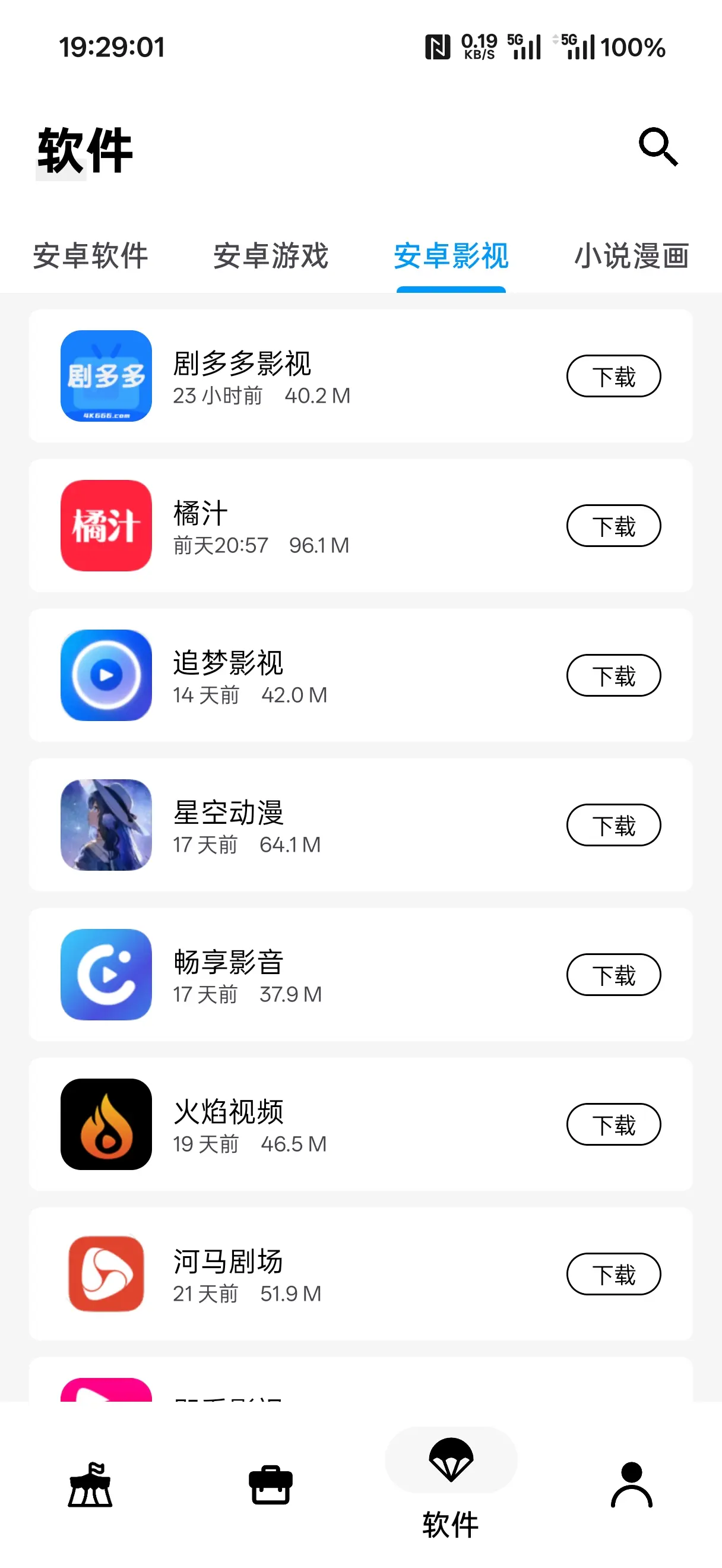Download 剧多多影视 app
Viewport: 722px width, 1568px height.
pyautogui.click(x=613, y=376)
